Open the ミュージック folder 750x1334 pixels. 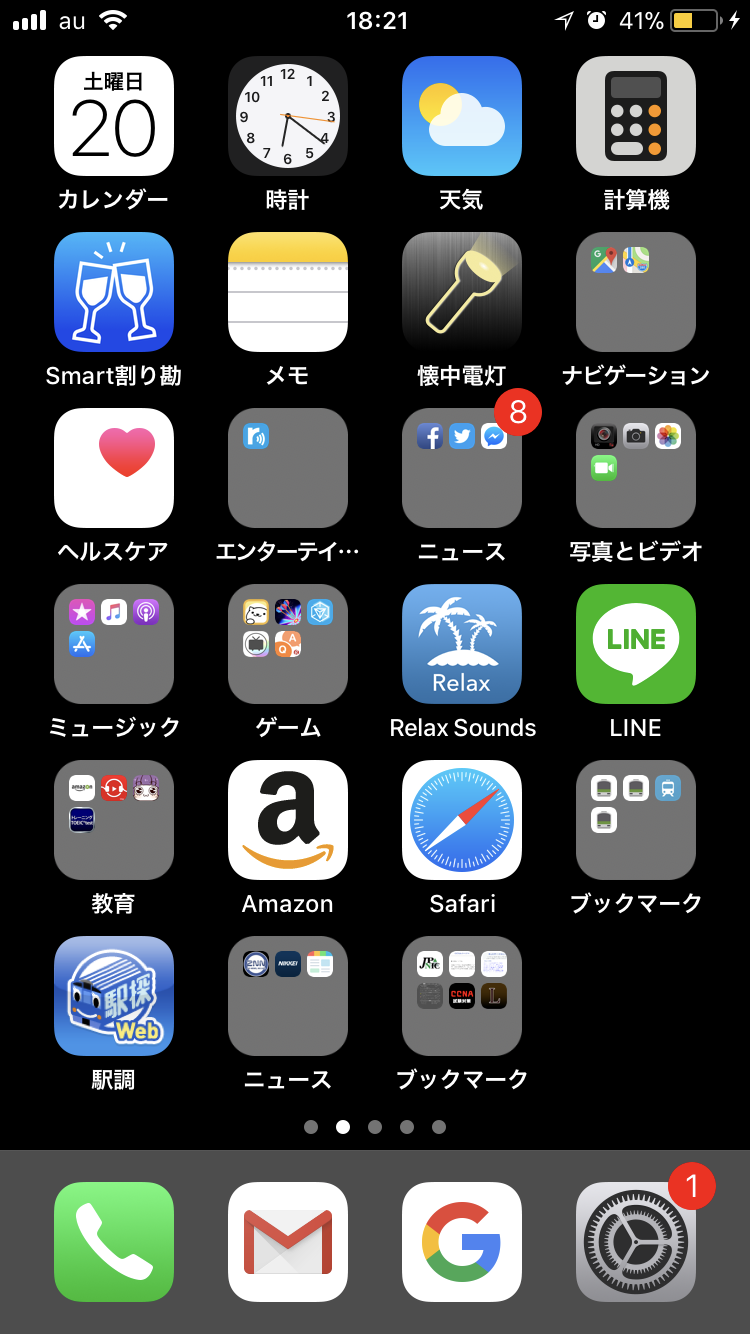click(114, 644)
